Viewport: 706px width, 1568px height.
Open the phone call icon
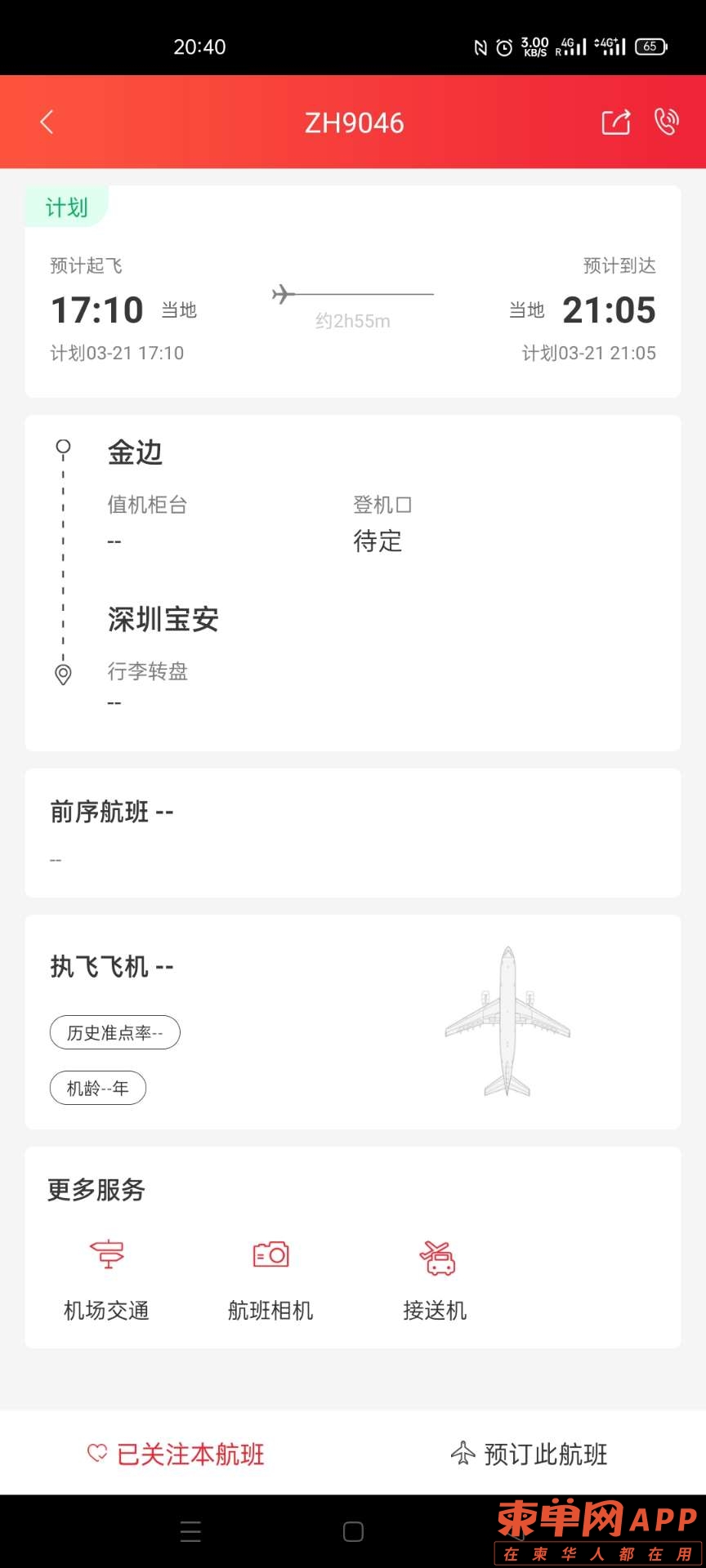click(666, 122)
